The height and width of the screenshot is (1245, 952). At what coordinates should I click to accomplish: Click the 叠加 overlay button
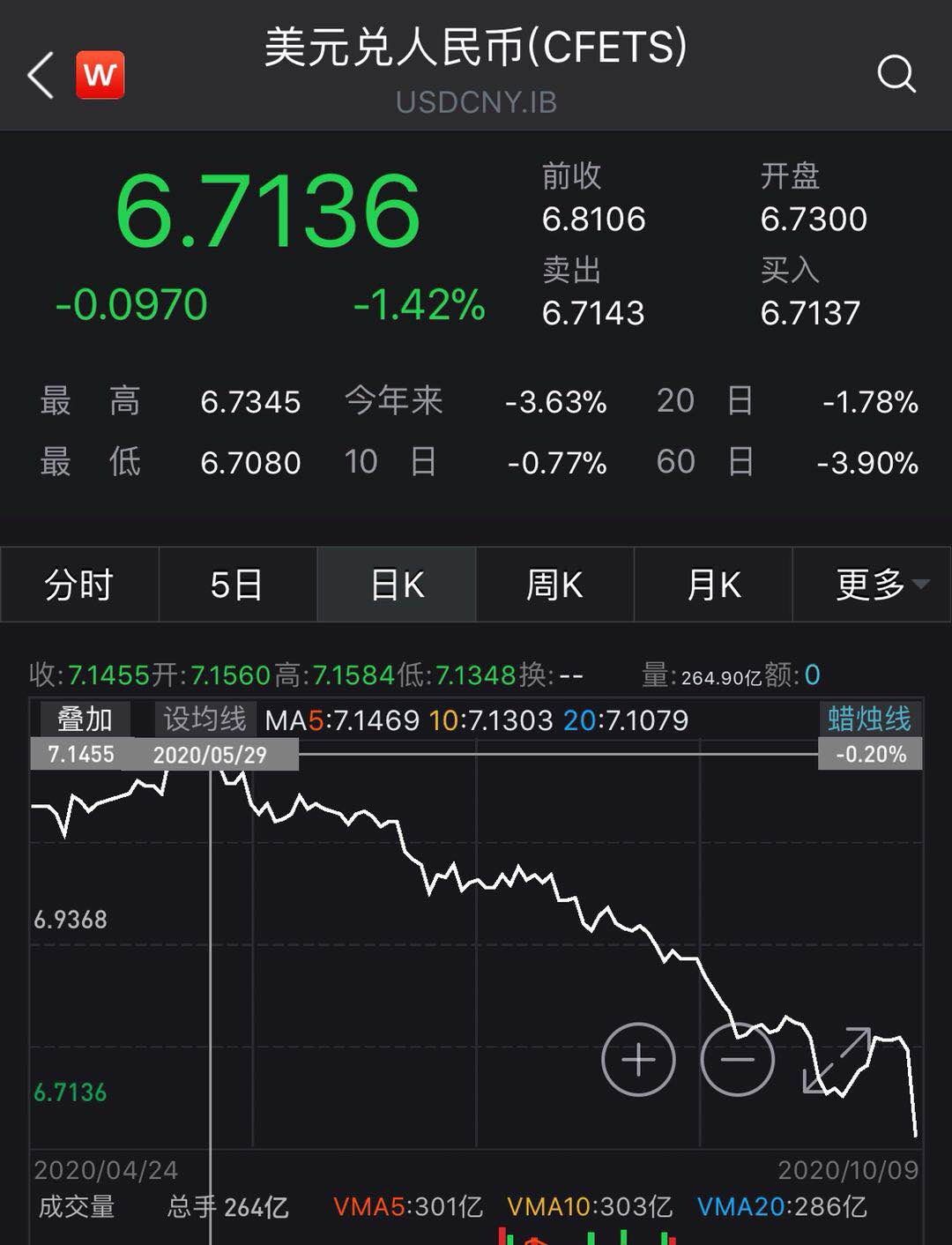(x=81, y=719)
